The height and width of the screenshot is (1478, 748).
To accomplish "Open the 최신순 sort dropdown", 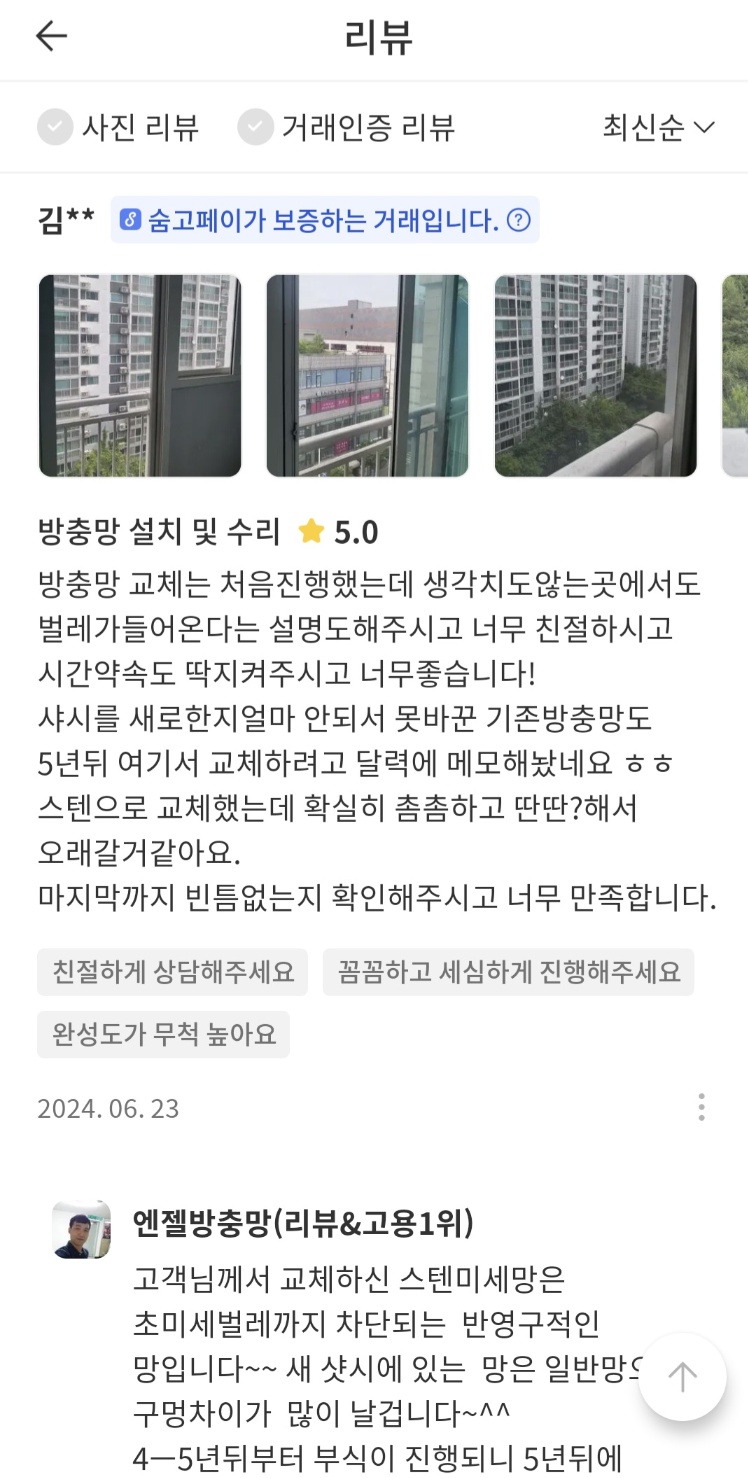I will click(x=659, y=128).
